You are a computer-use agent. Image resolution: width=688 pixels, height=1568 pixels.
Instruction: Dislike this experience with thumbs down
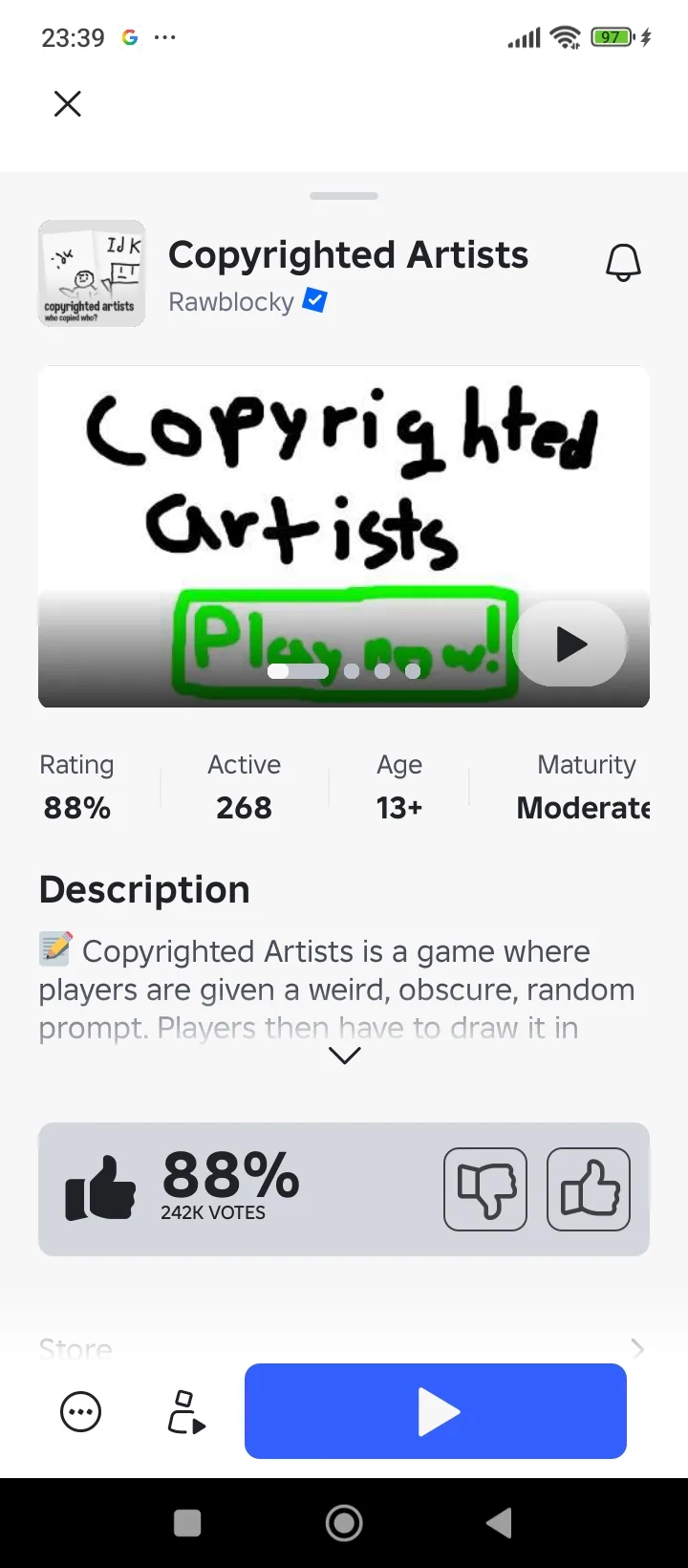[485, 1188]
